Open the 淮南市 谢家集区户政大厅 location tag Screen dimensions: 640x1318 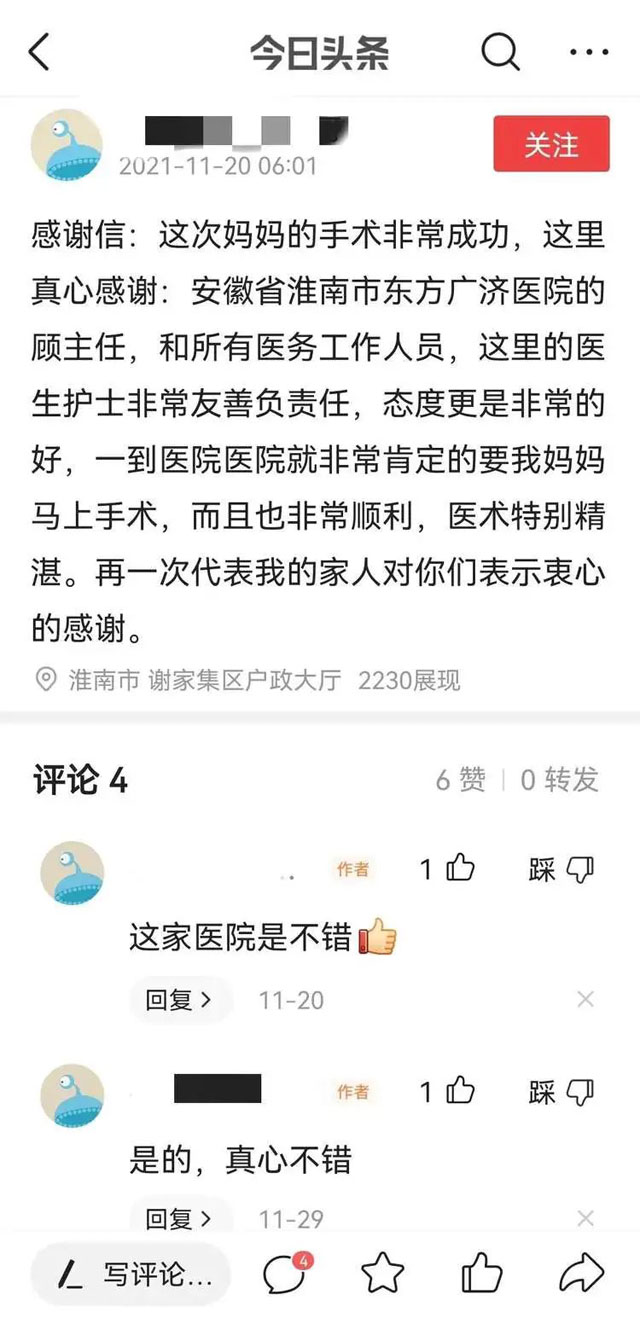pyautogui.click(x=204, y=681)
